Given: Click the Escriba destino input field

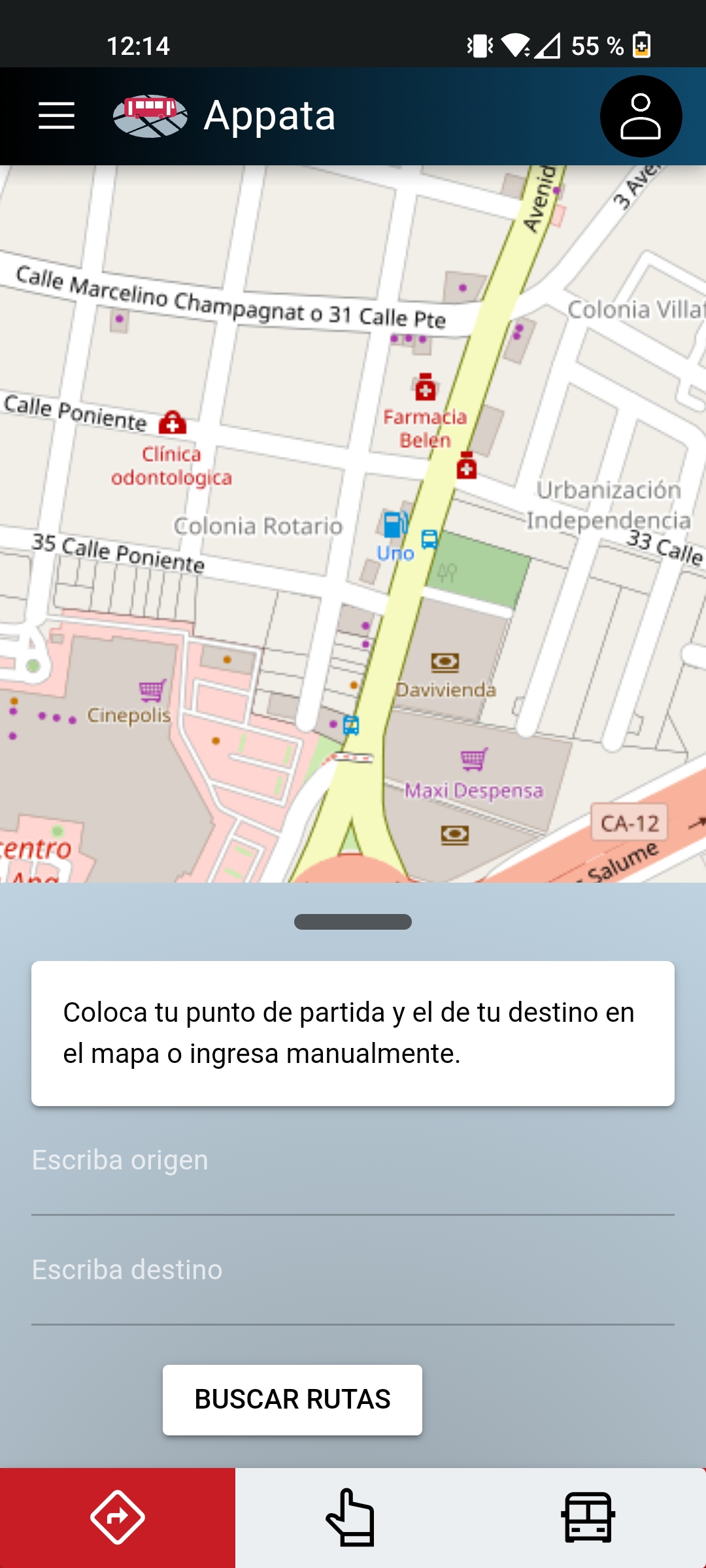Looking at the screenshot, I should click(352, 1271).
